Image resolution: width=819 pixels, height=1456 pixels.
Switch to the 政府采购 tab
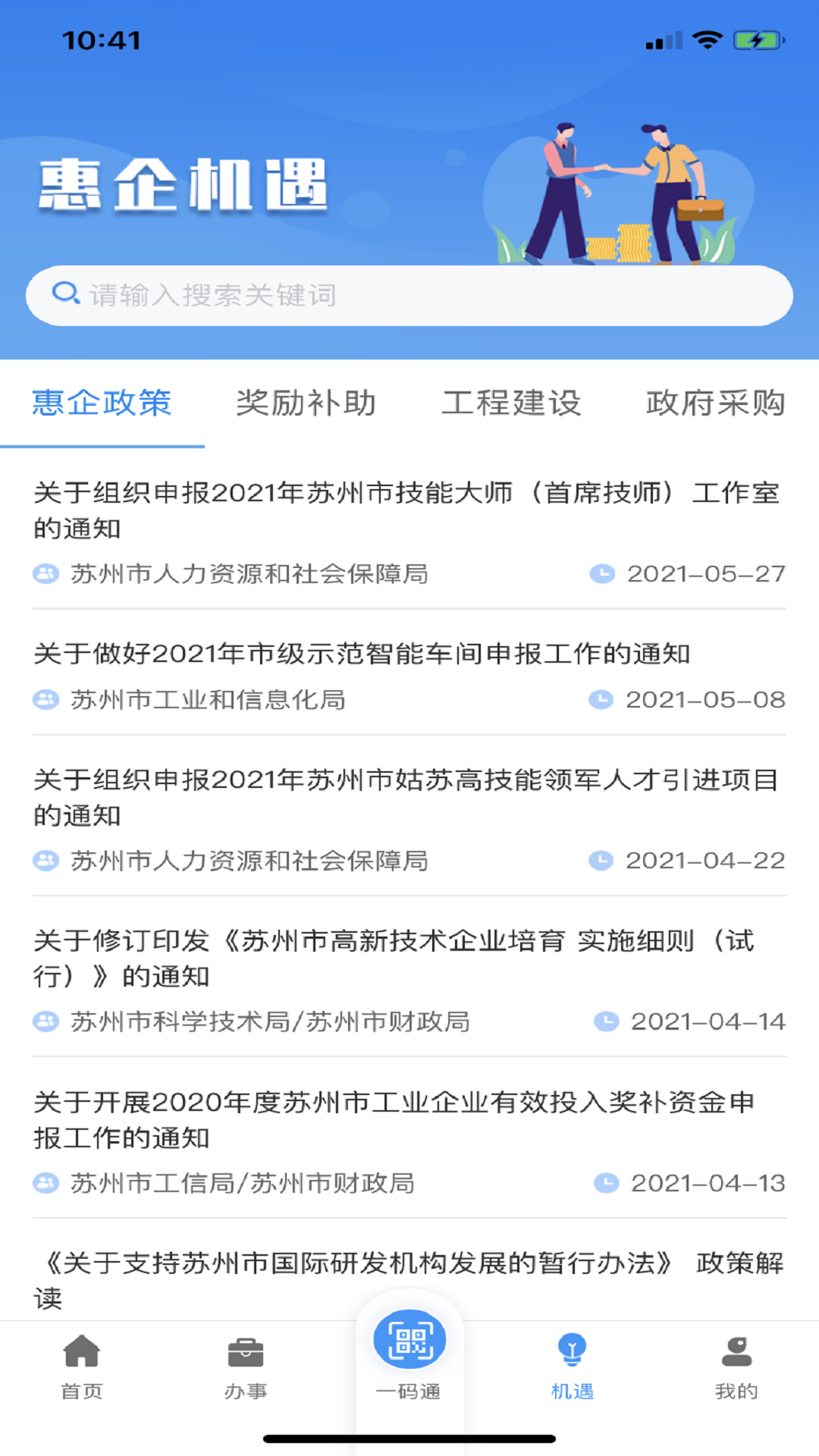(716, 403)
